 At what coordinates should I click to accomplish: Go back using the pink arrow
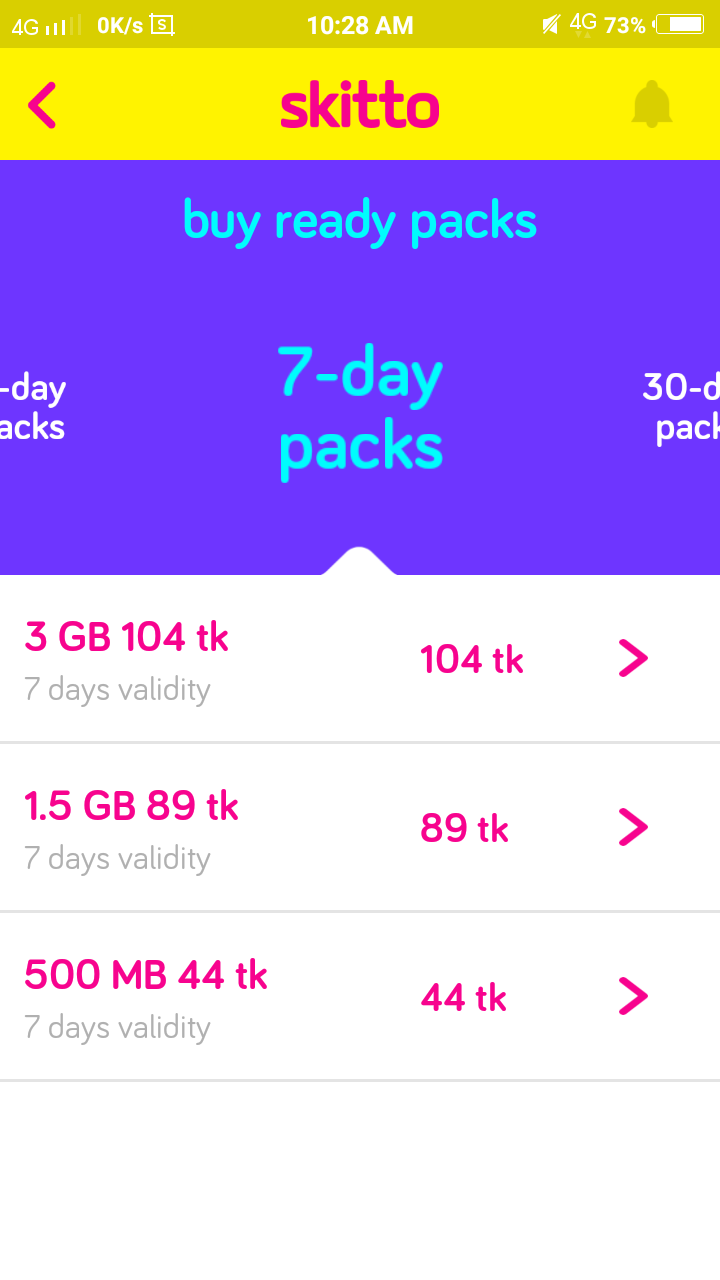click(42, 105)
